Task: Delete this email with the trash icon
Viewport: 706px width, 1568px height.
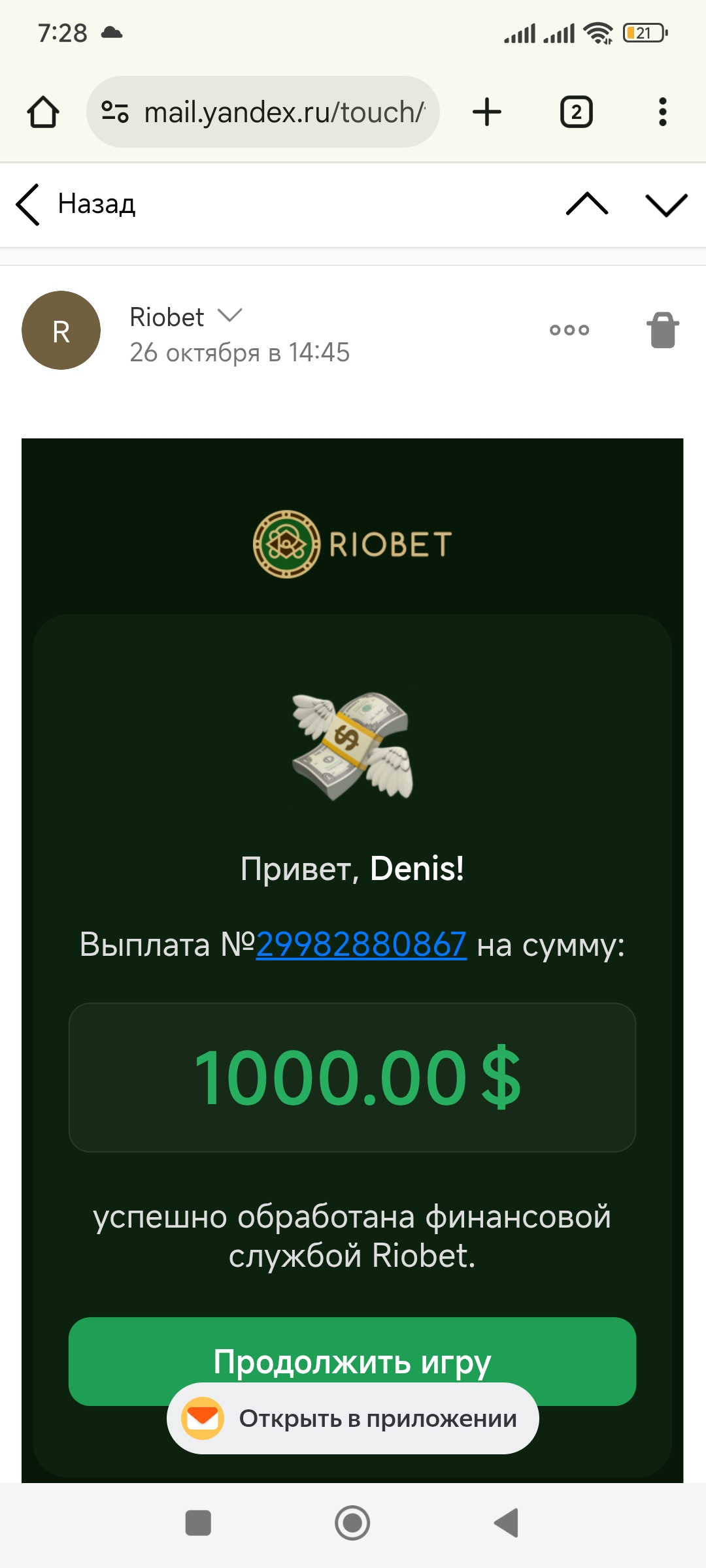Action: (663, 330)
